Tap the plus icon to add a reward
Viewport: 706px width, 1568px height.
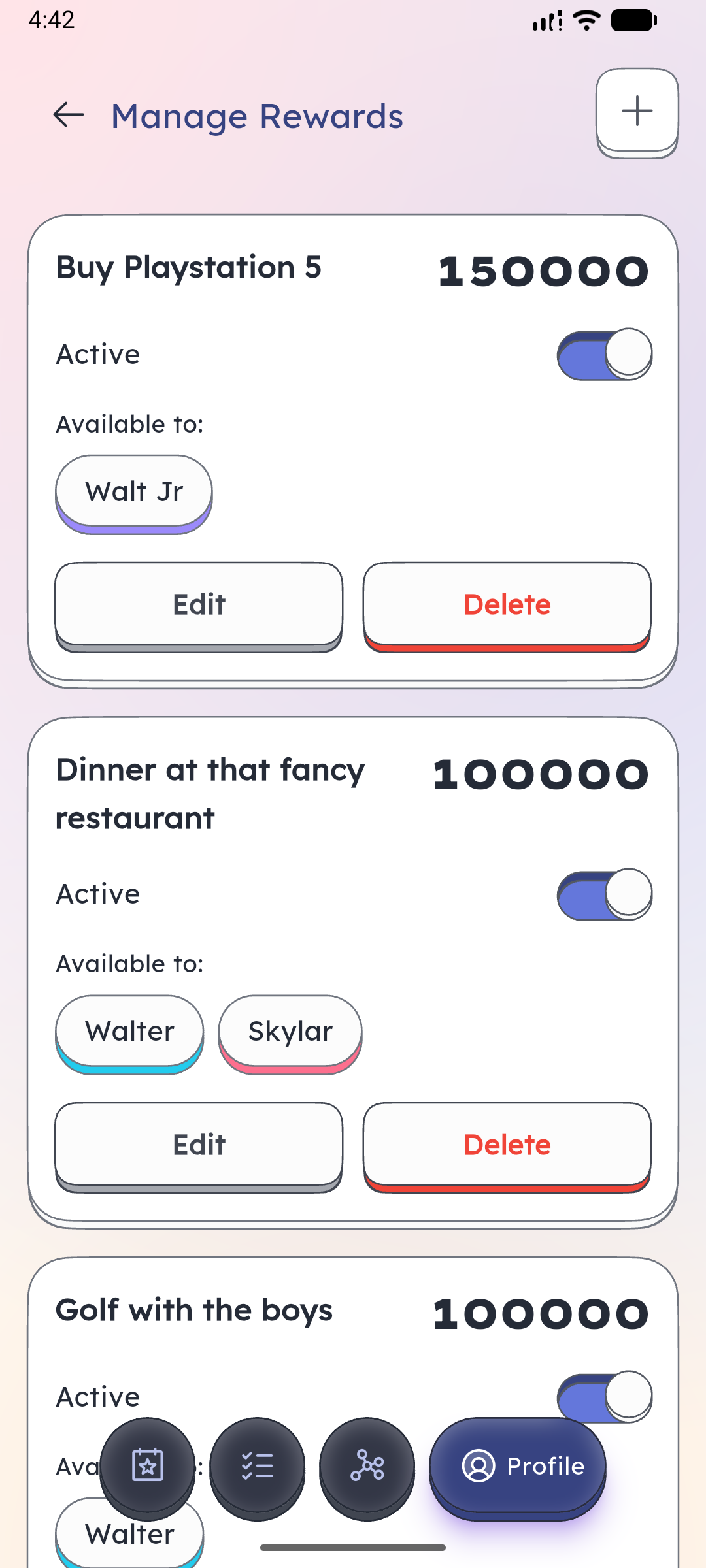637,111
